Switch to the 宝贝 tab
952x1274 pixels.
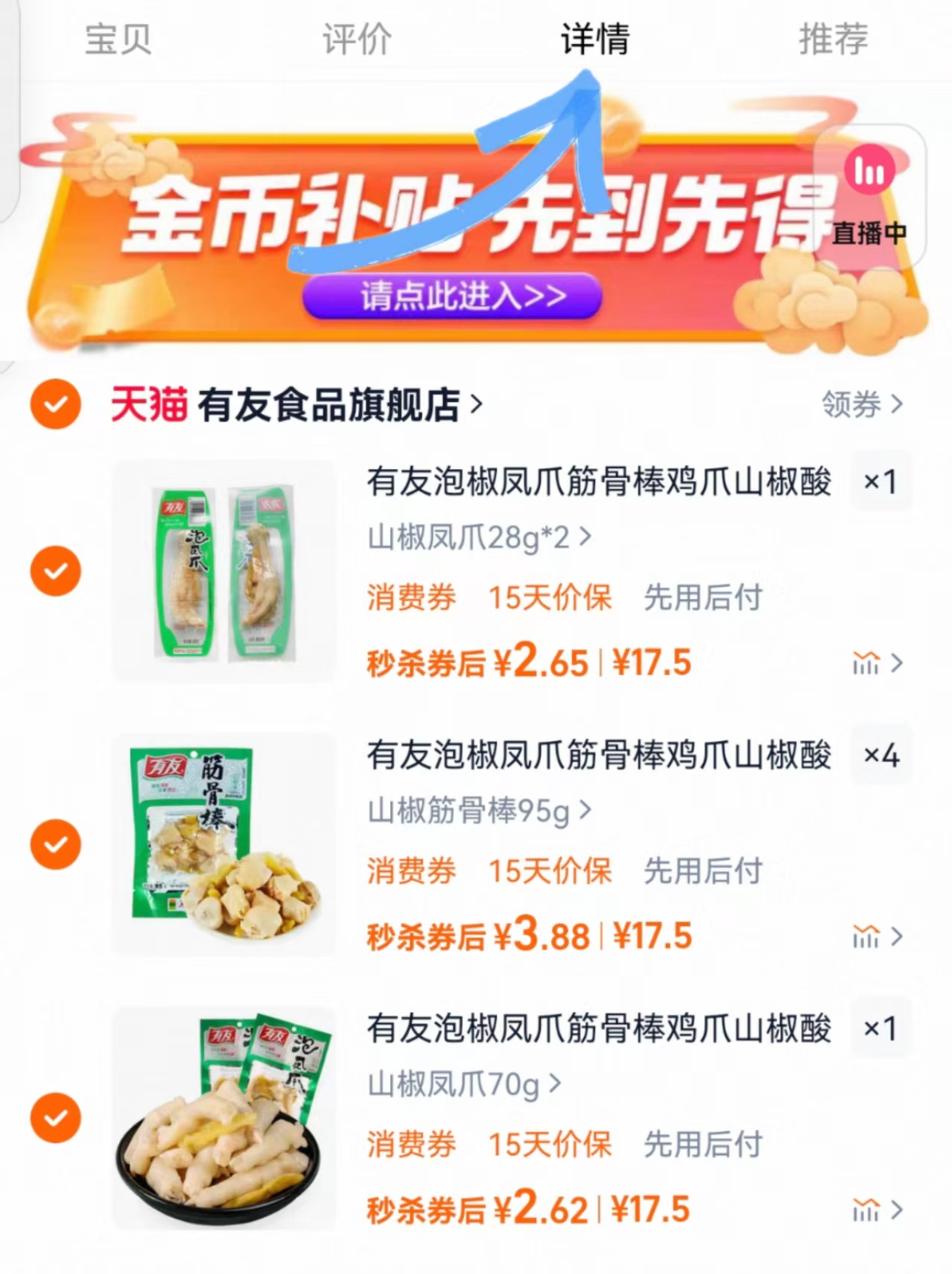[x=118, y=39]
